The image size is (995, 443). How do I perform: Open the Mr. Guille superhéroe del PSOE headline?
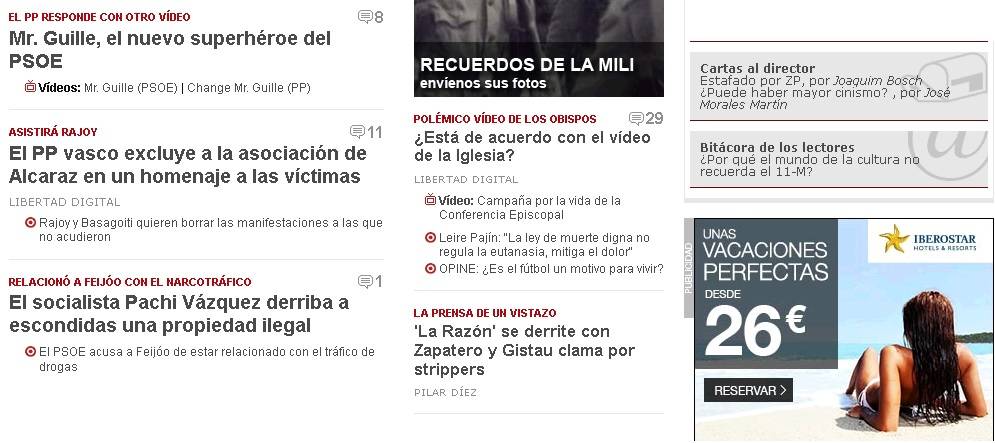tap(170, 50)
